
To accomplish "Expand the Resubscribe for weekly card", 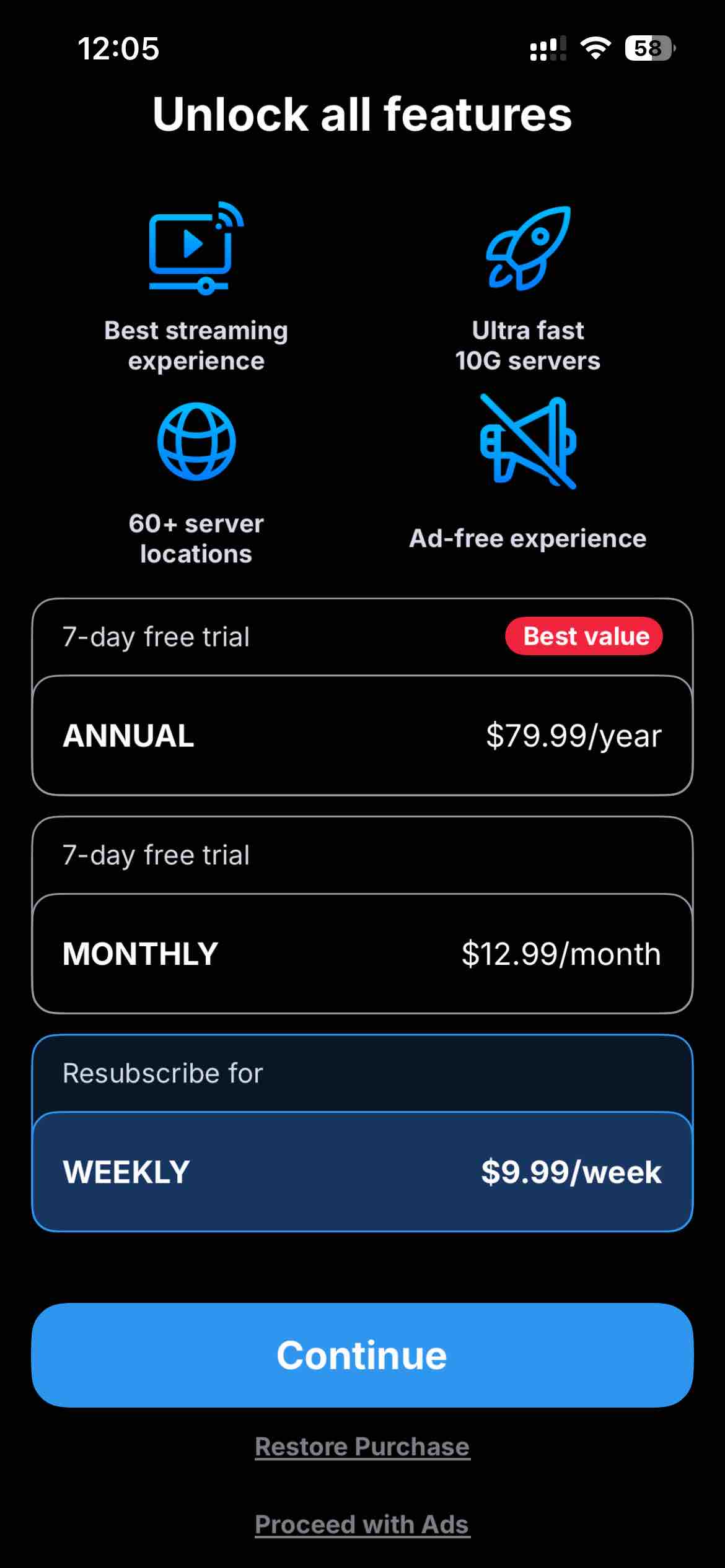I will (362, 1073).
